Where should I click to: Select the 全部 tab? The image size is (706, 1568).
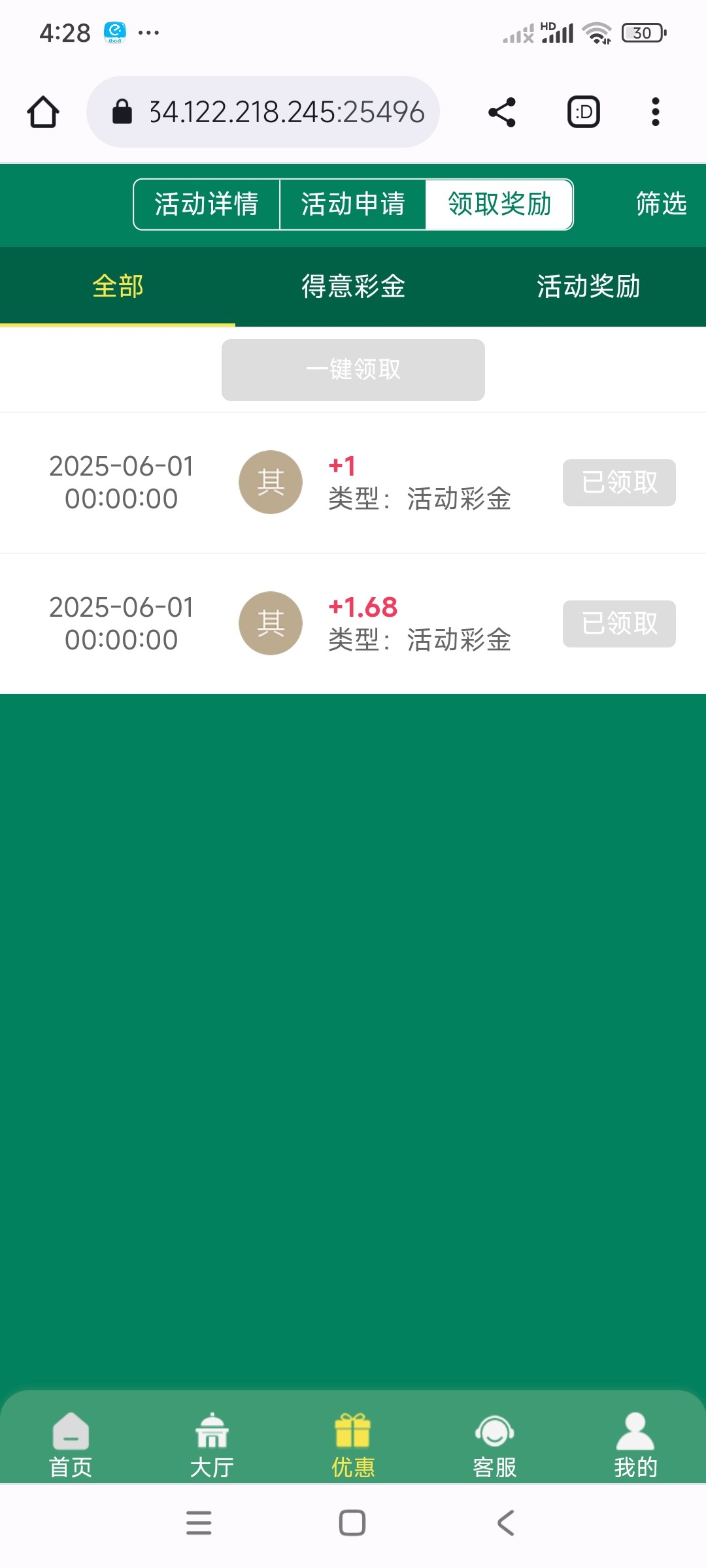118,286
